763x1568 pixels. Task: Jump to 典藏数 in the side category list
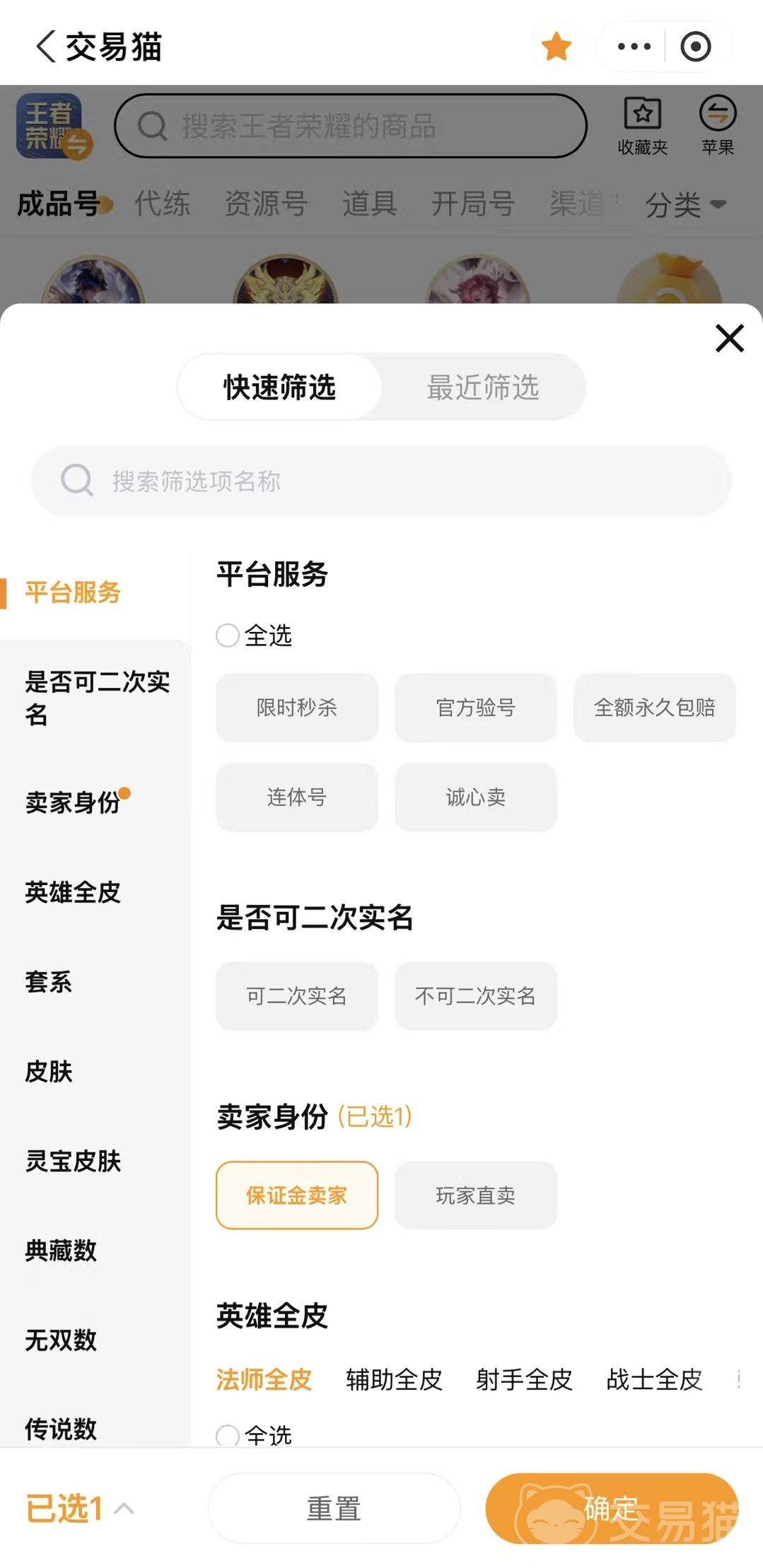[x=61, y=1250]
